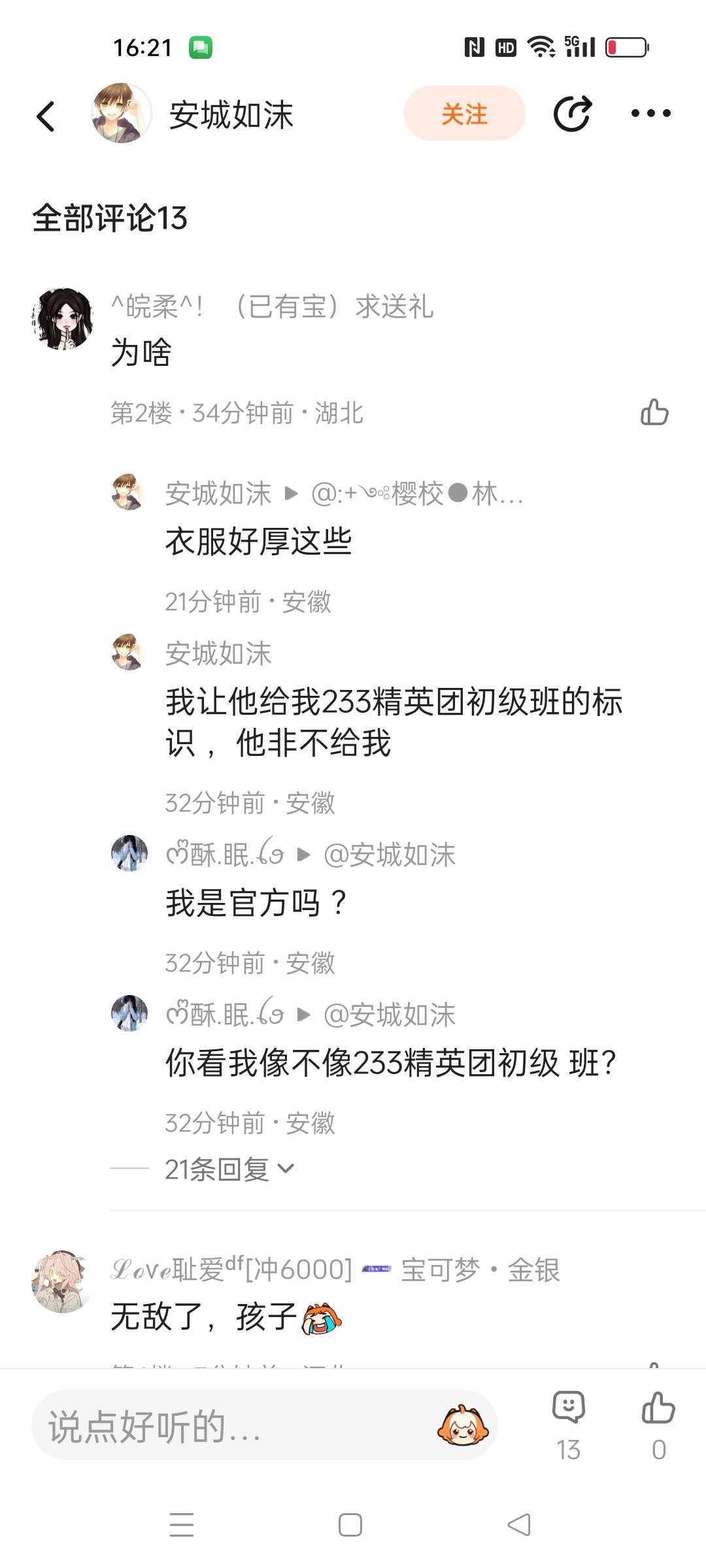Viewport: 706px width, 1568px height.
Task: Open 酥.眠's profile from the 我是官方吗 reply
Action: tap(129, 853)
